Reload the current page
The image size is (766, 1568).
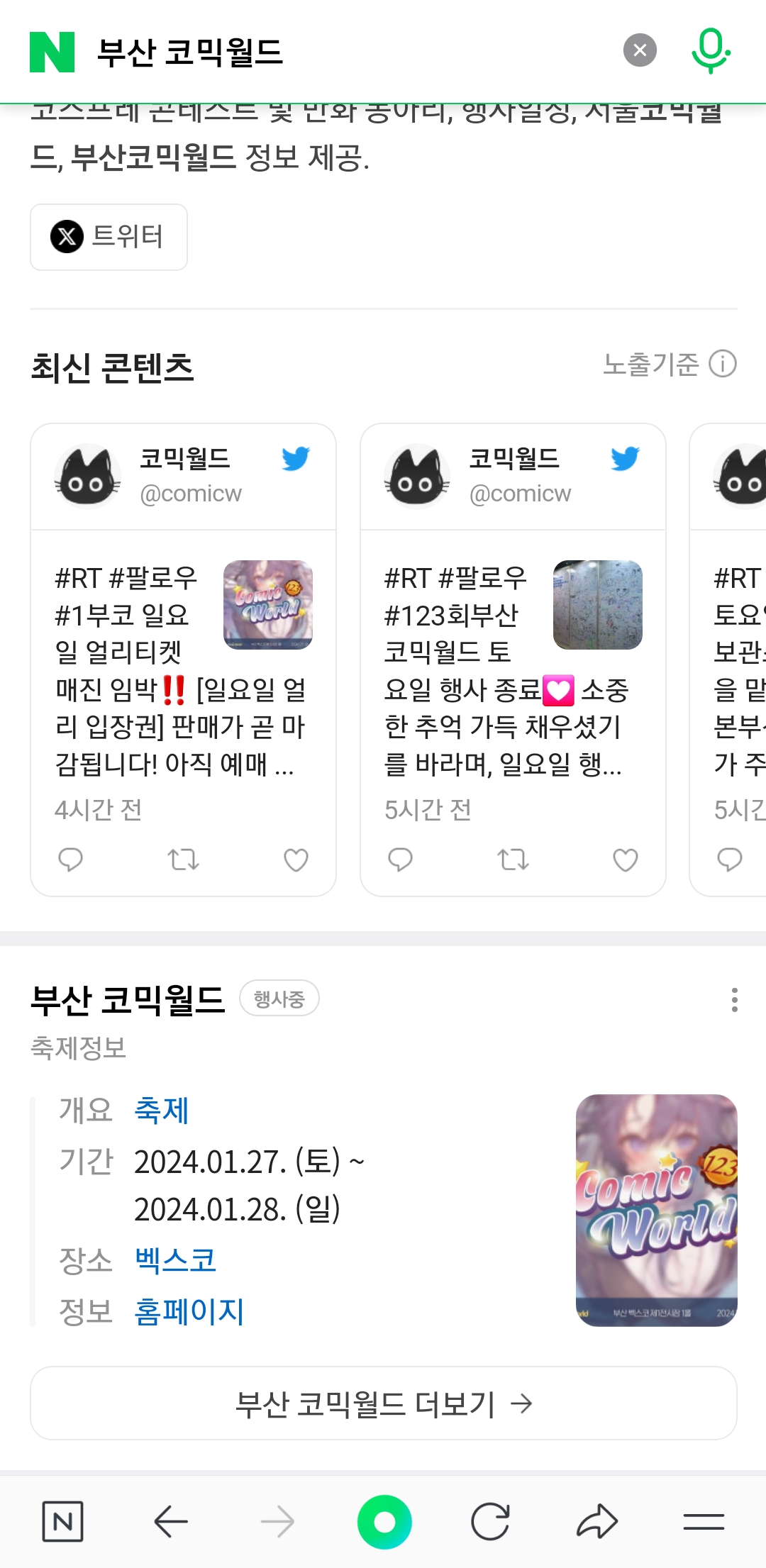[x=490, y=1521]
